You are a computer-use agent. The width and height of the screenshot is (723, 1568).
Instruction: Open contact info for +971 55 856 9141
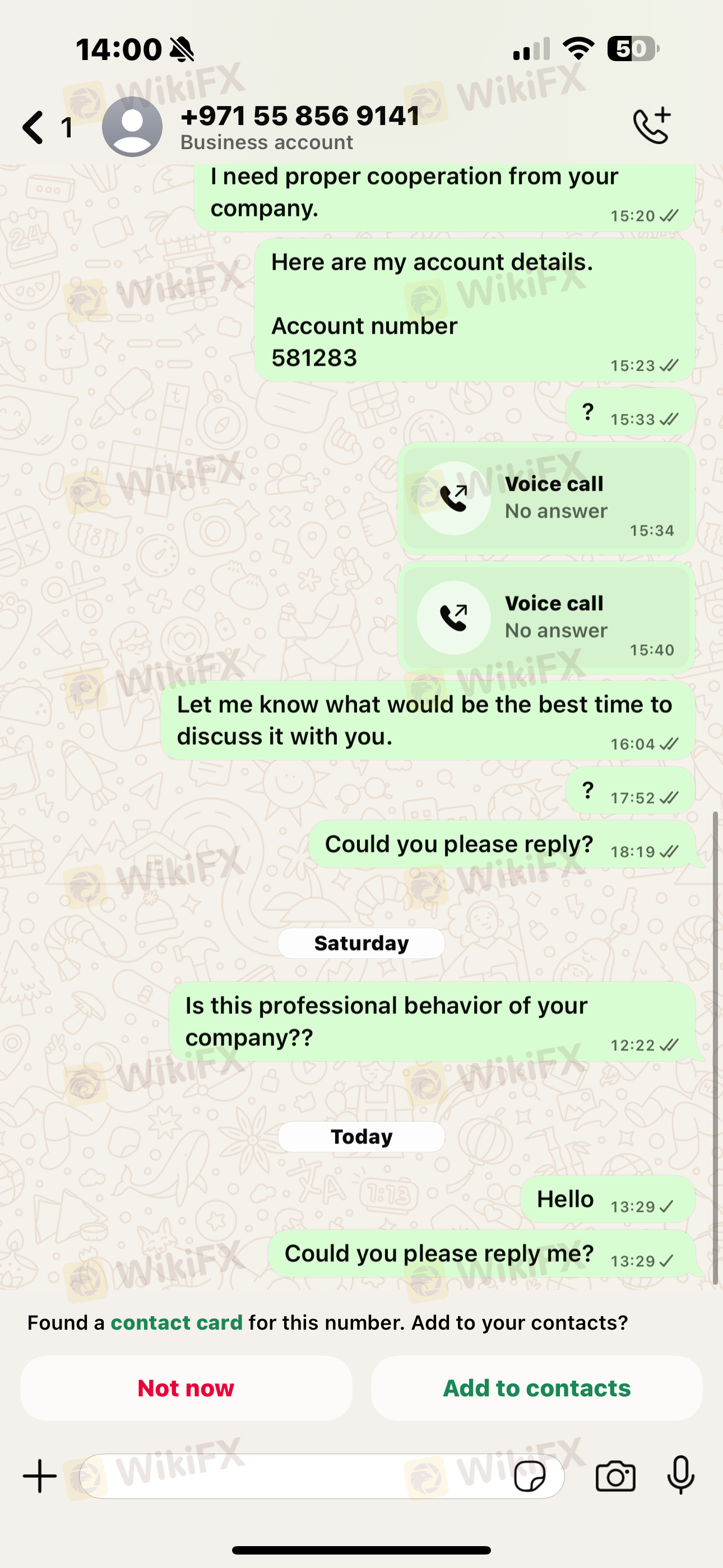point(300,127)
